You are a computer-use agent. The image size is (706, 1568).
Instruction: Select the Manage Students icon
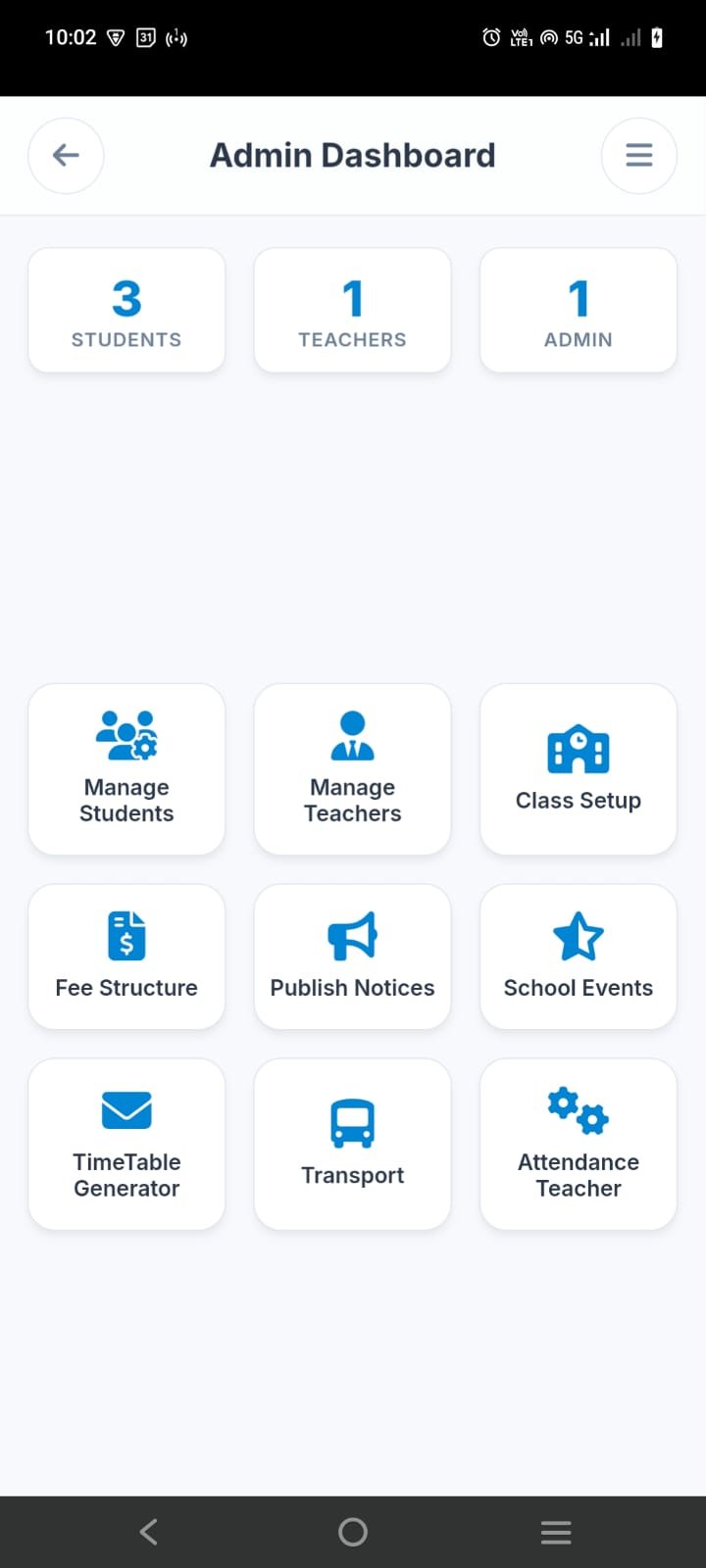pyautogui.click(x=126, y=733)
